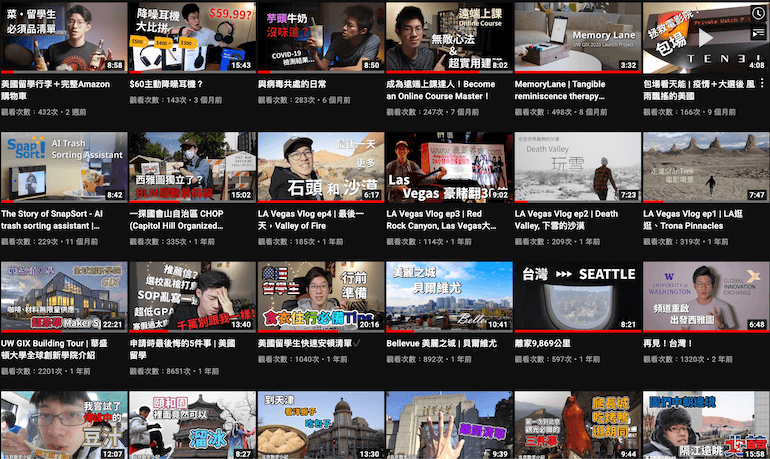Watch LA Vegas Vlog ep1 Trona Pinnacles
This screenshot has width=770, height=459.
pos(705,166)
